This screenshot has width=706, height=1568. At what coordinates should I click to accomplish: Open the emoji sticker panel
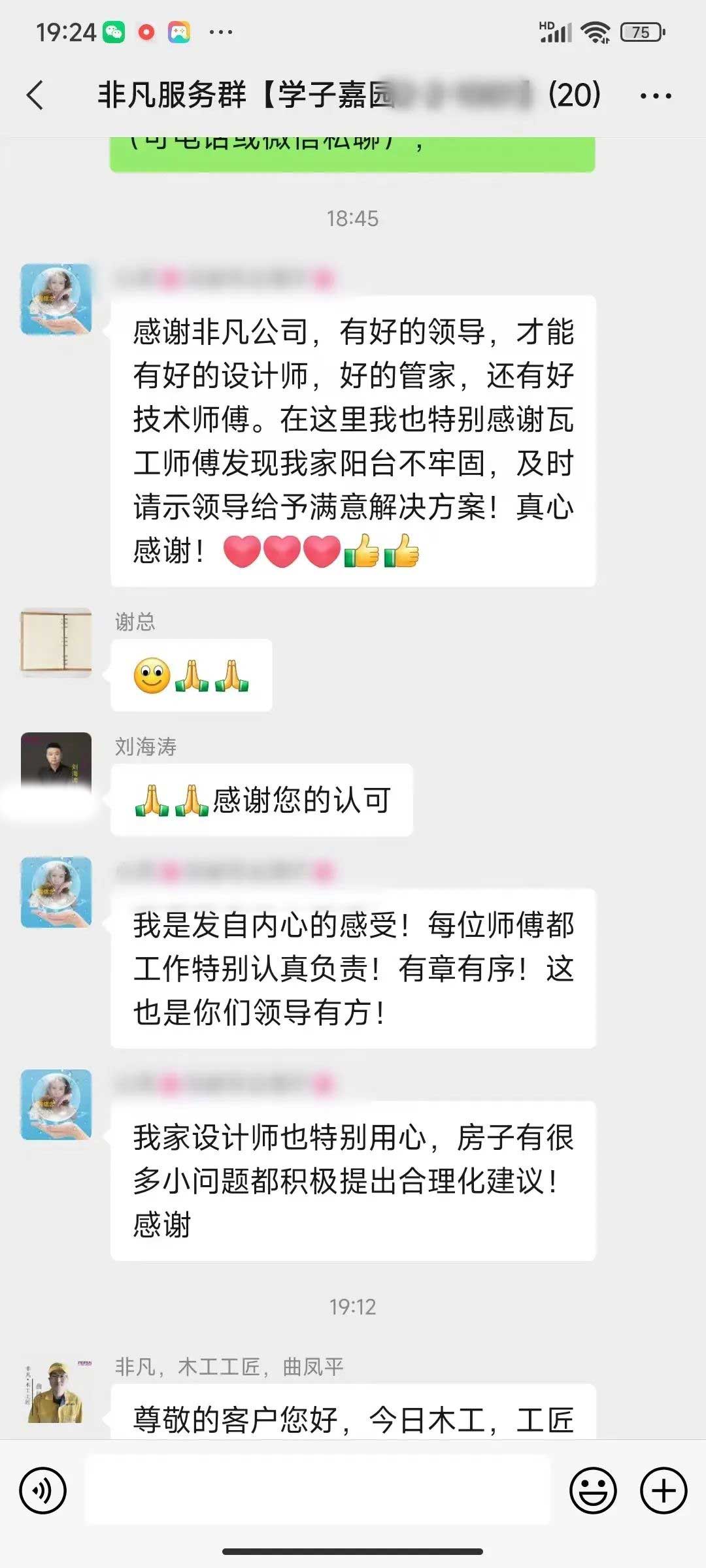(x=593, y=1490)
